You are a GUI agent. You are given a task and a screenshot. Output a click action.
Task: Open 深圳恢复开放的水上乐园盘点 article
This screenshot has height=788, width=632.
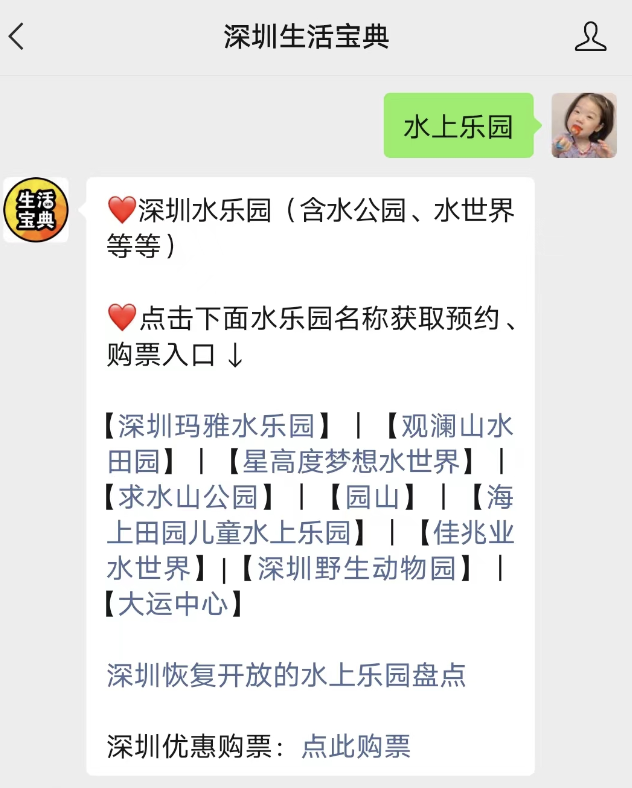pos(286,674)
